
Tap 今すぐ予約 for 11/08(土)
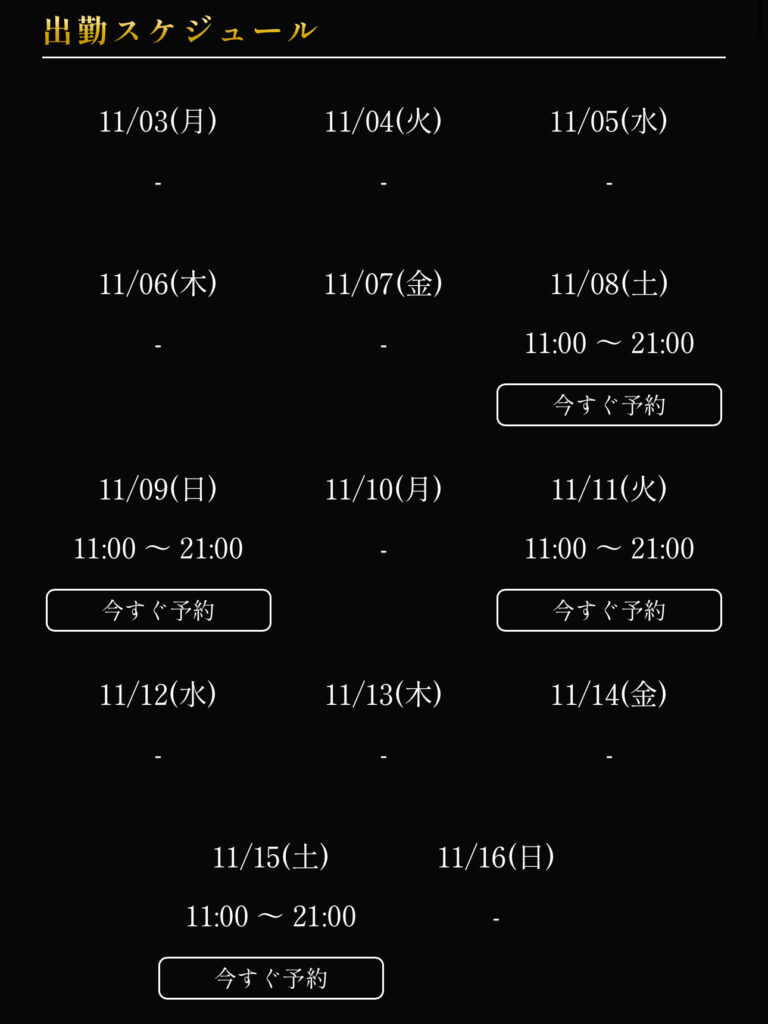pos(608,405)
